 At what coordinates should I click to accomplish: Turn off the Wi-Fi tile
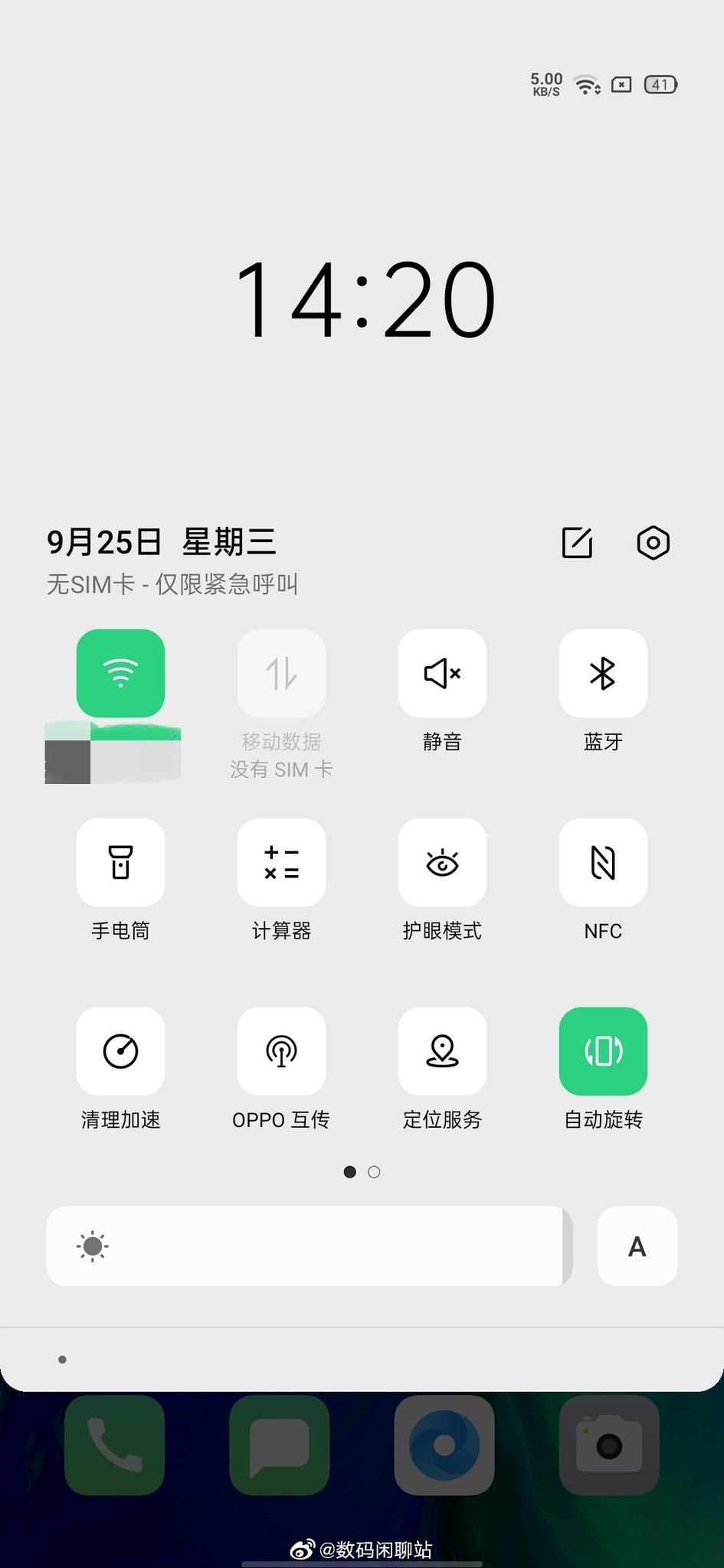click(x=120, y=673)
